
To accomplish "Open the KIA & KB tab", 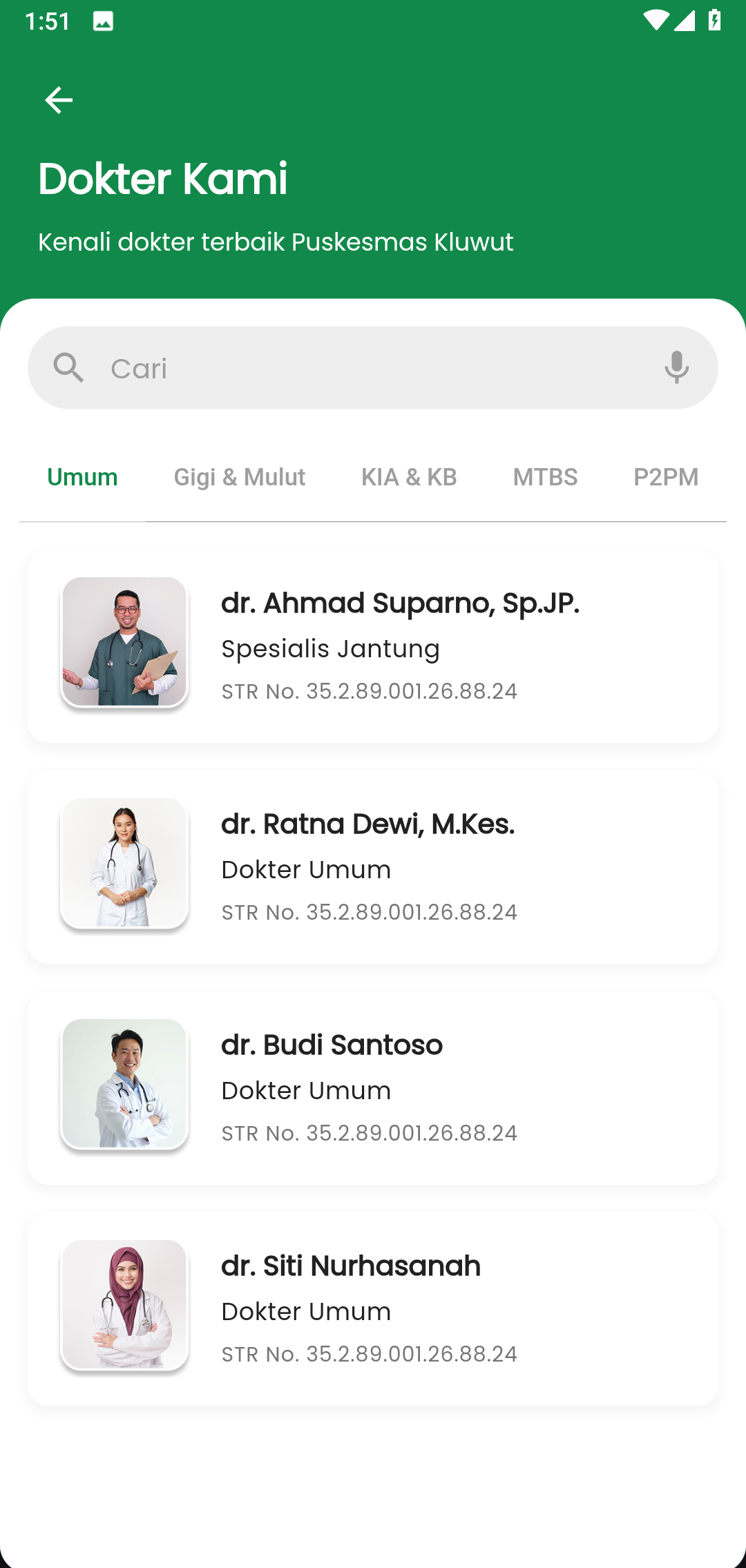I will (409, 476).
